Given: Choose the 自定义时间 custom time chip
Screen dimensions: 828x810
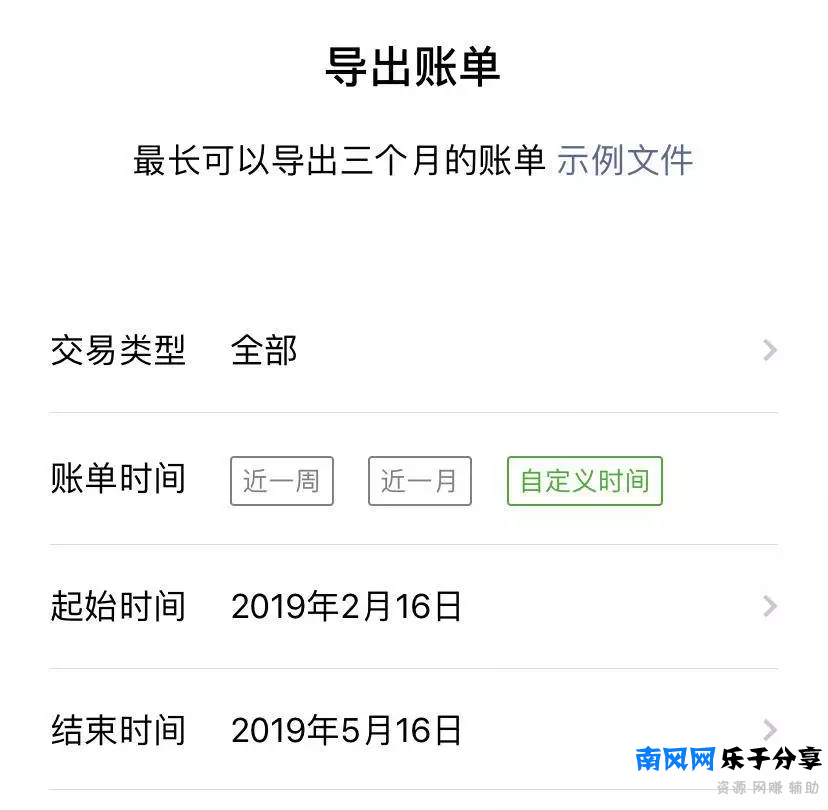Looking at the screenshot, I should [584, 482].
